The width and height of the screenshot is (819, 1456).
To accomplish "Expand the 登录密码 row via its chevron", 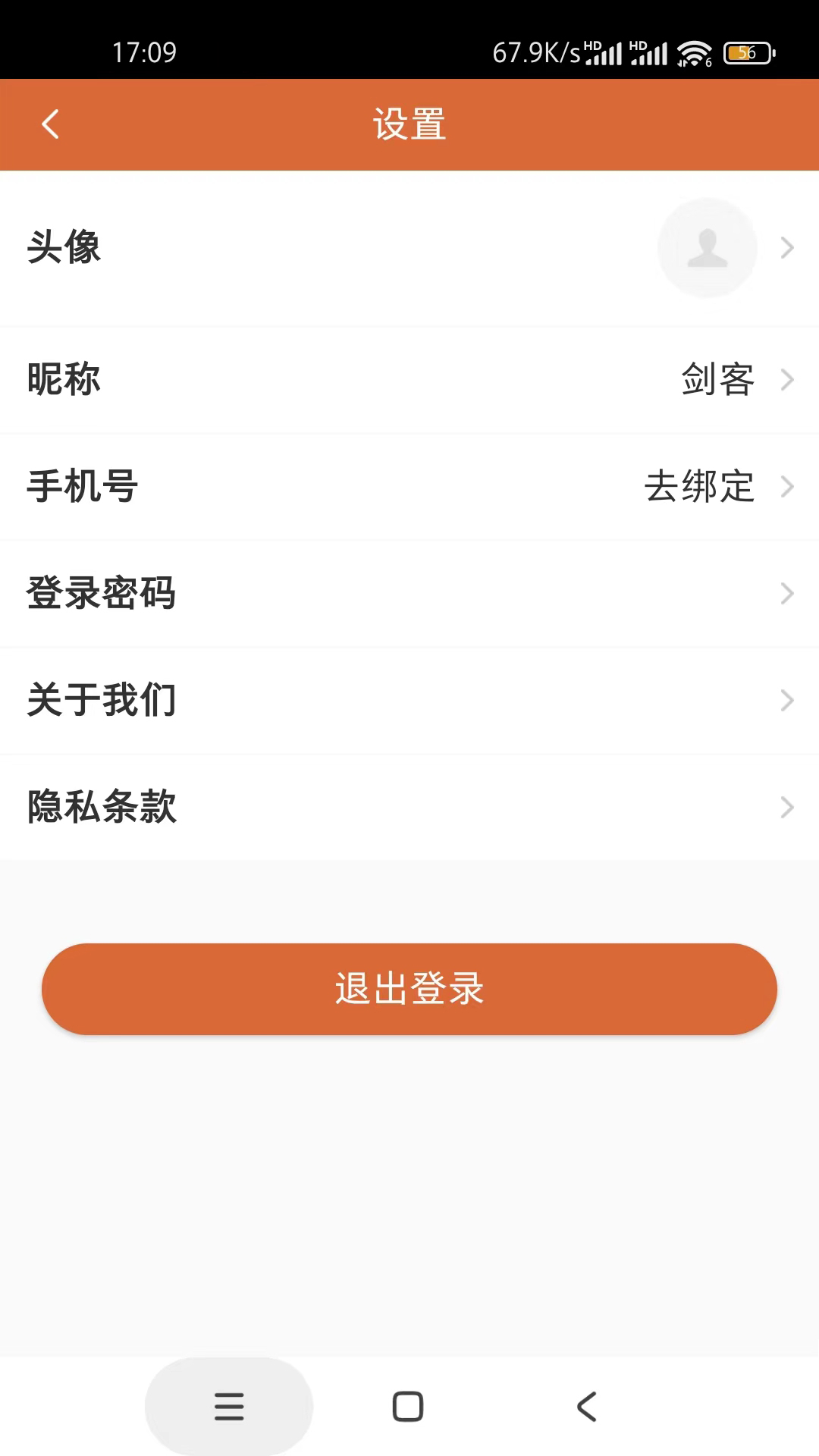I will point(786,594).
